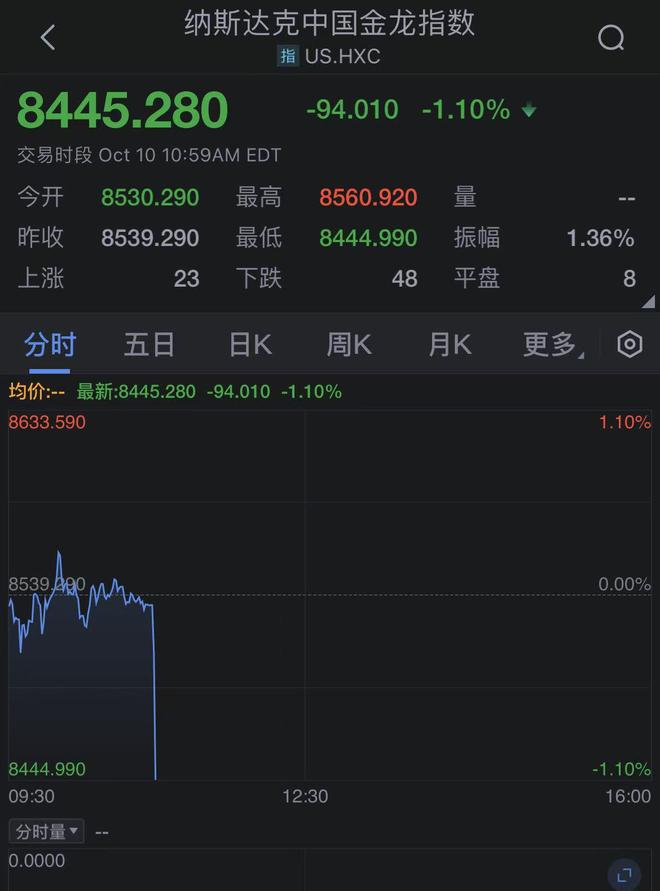
Task: Select the 日K chart tab
Action: point(249,345)
